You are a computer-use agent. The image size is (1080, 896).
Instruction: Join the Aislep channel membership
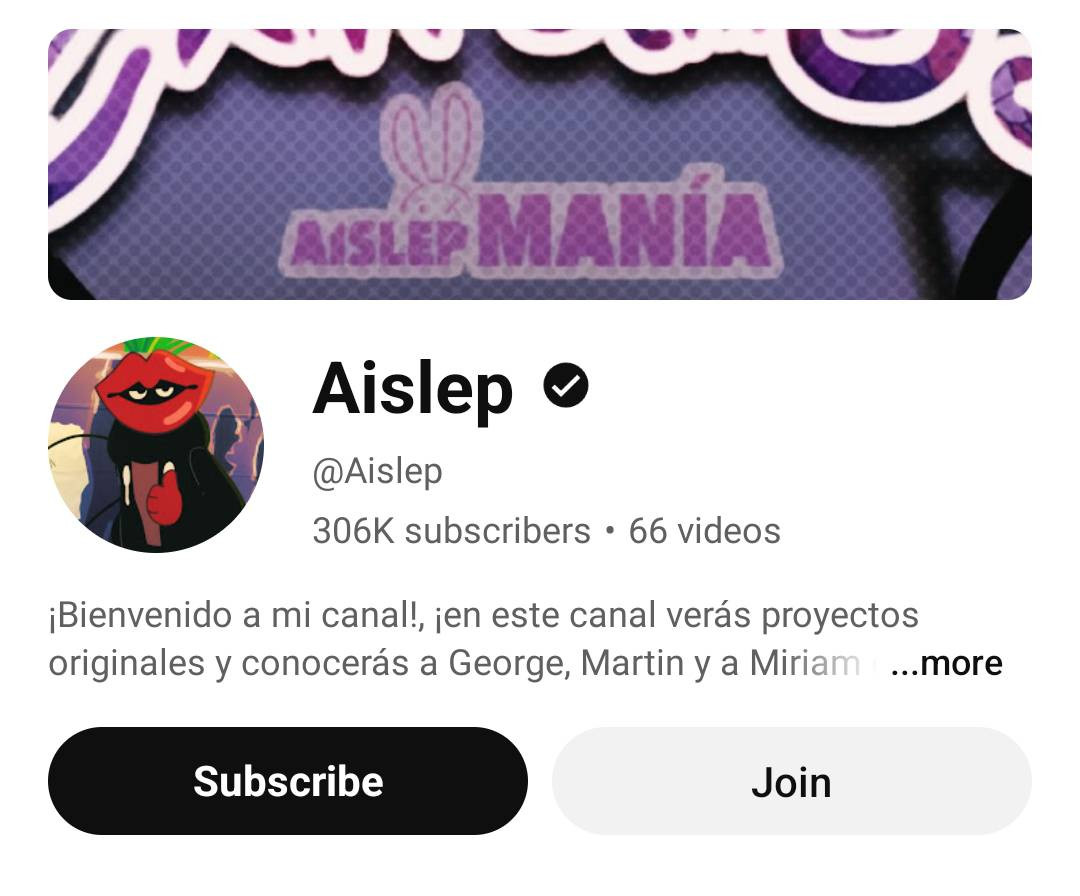coord(791,781)
